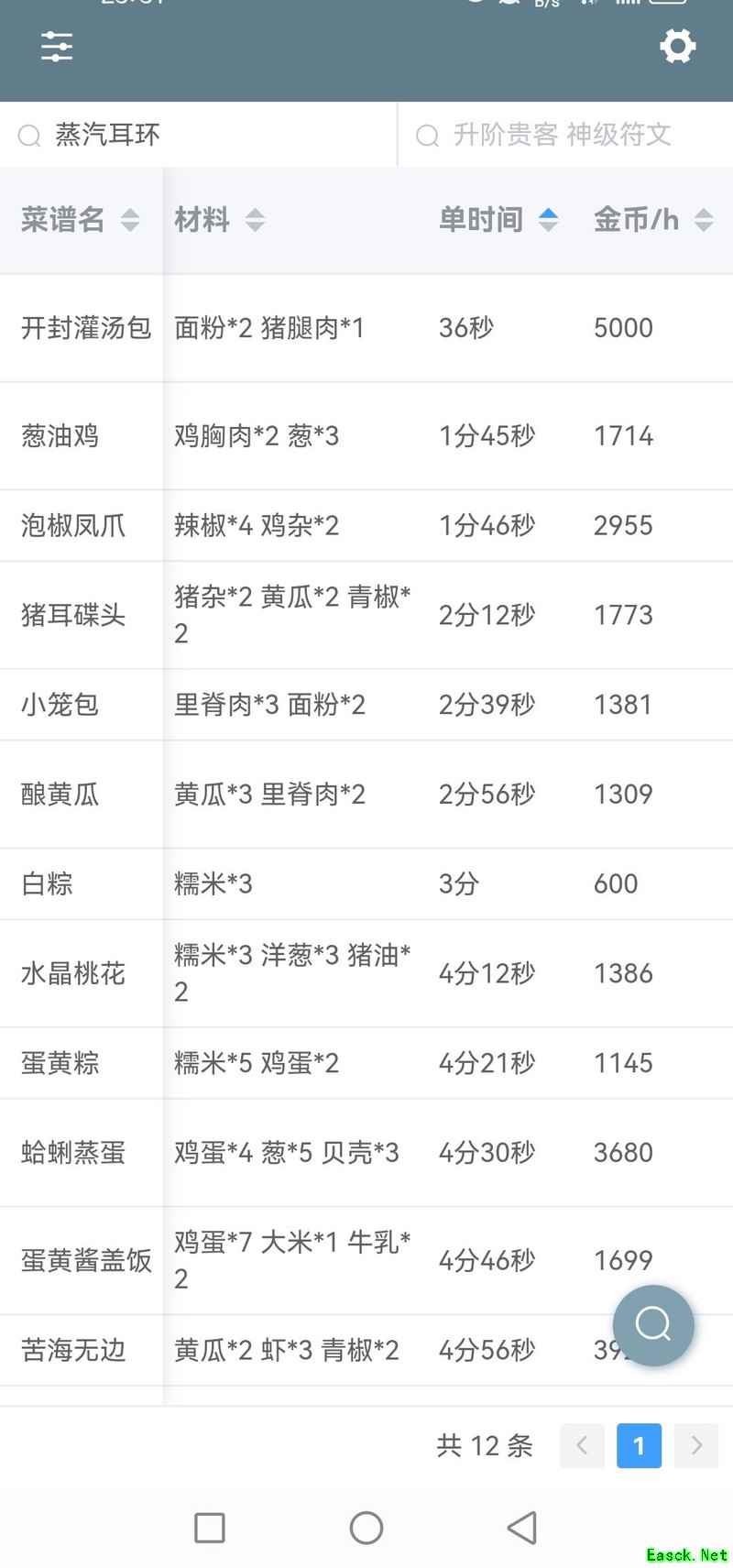This screenshot has width=733, height=1568.
Task: Open the settings gear
Action: 677,46
